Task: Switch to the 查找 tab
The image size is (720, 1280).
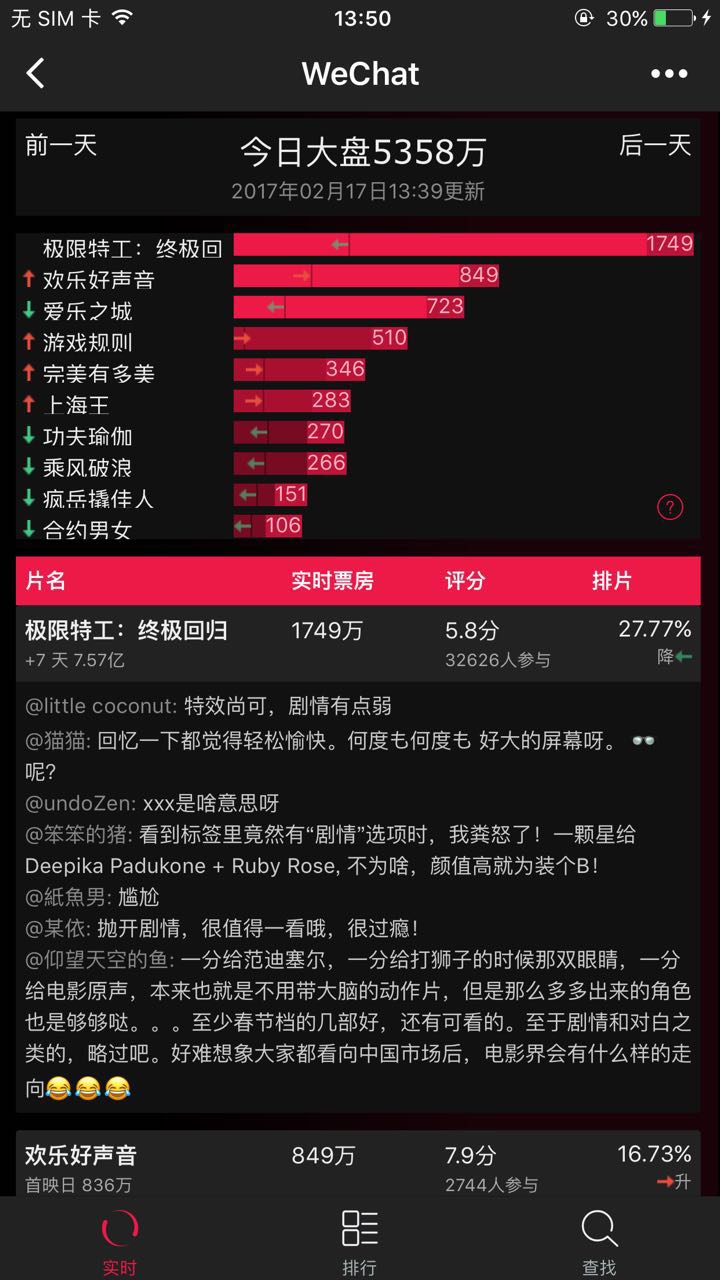Action: pyautogui.click(x=599, y=1240)
